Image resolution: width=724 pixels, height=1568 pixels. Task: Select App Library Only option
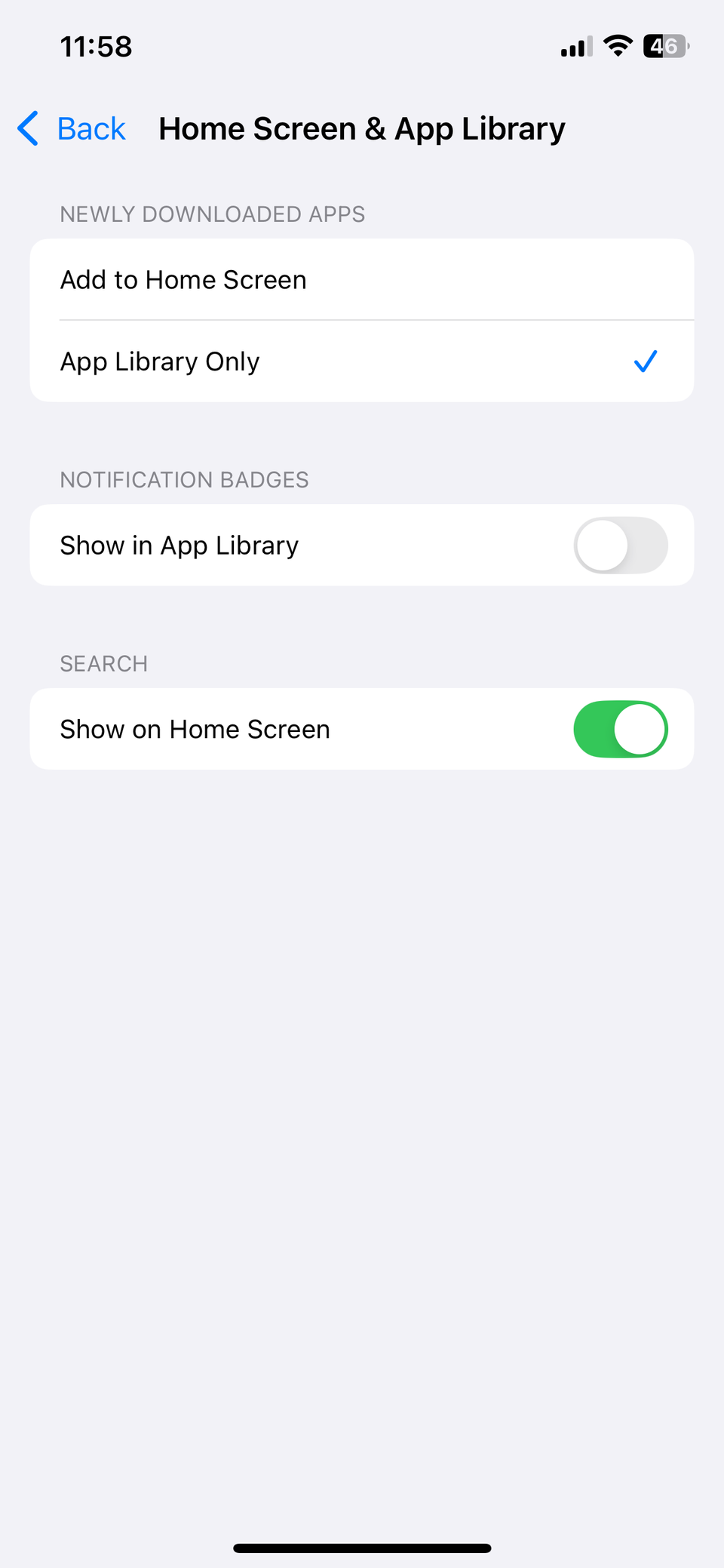[x=159, y=361]
